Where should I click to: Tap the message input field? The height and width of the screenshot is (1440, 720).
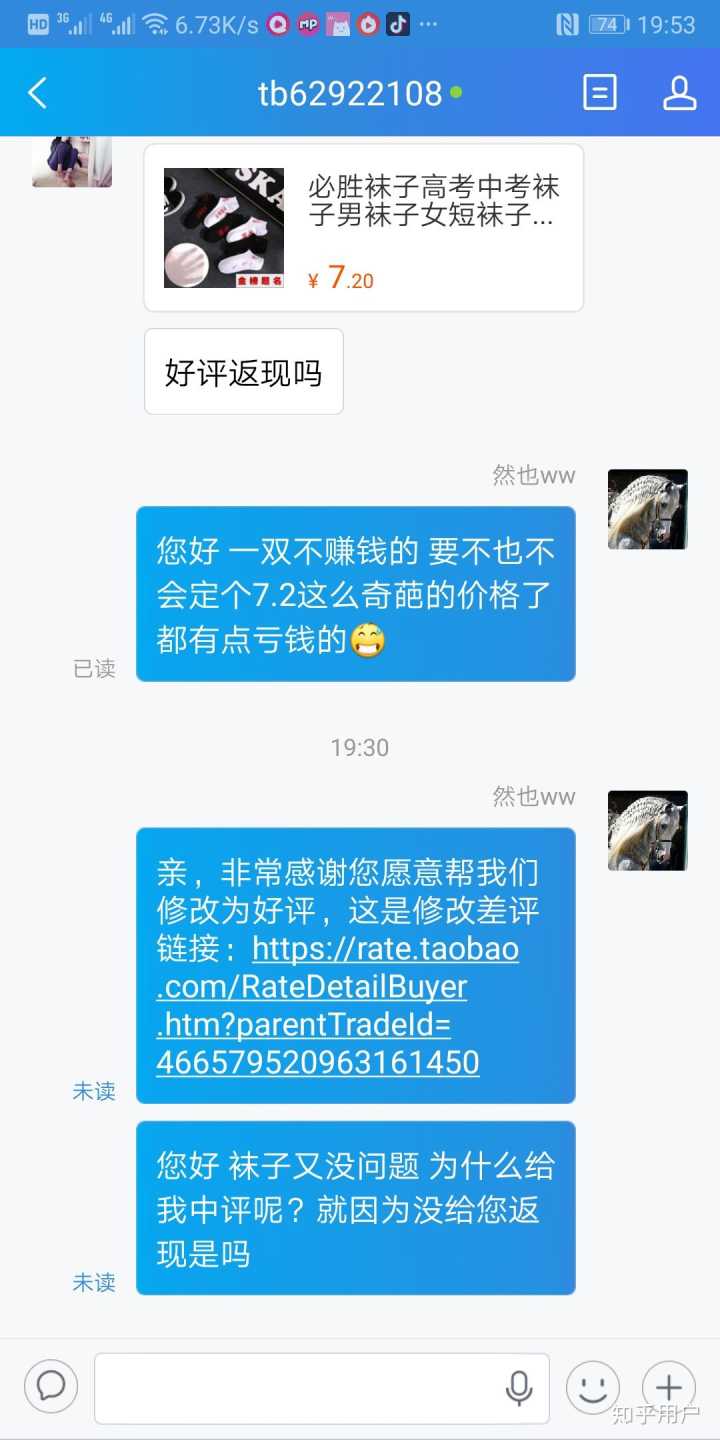[300, 1387]
